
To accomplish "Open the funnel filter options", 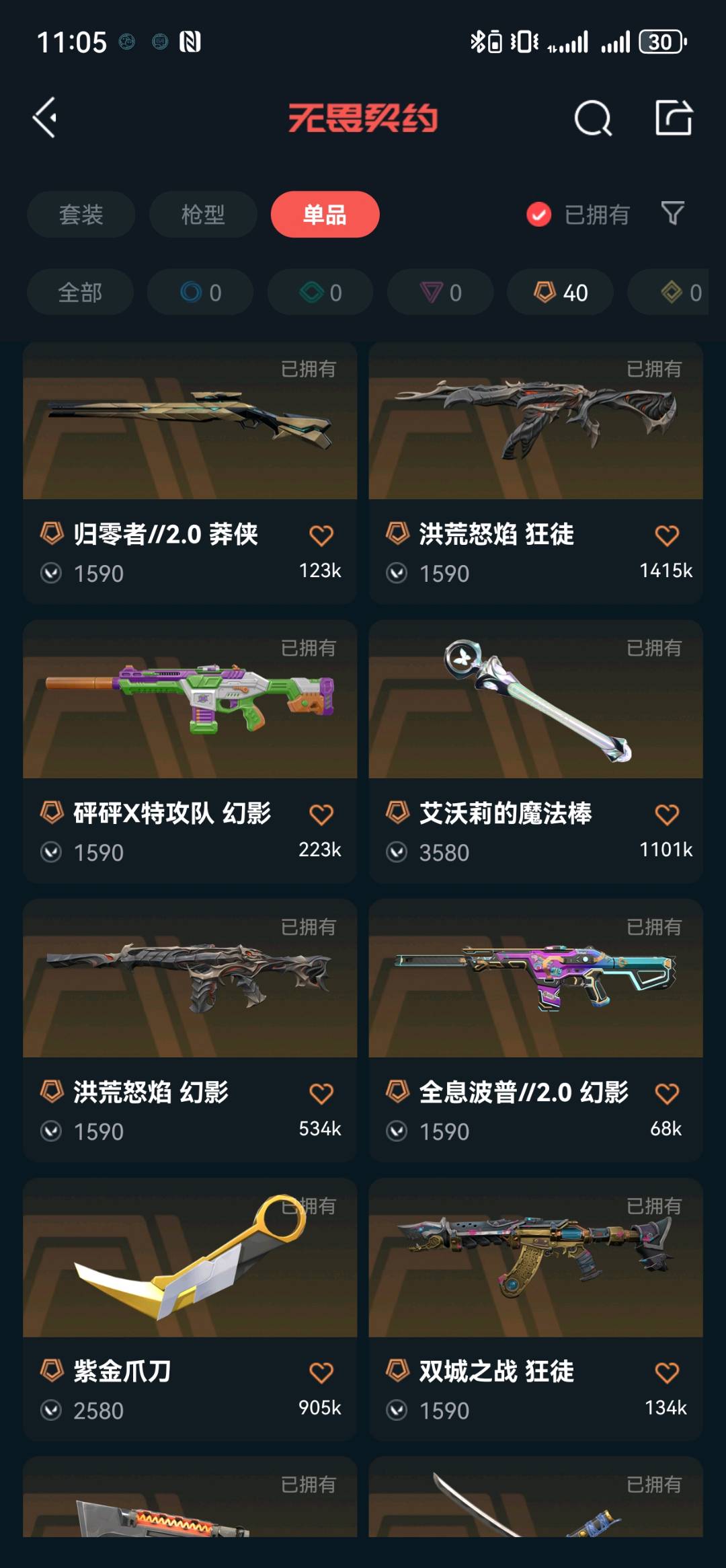I will coord(672,214).
